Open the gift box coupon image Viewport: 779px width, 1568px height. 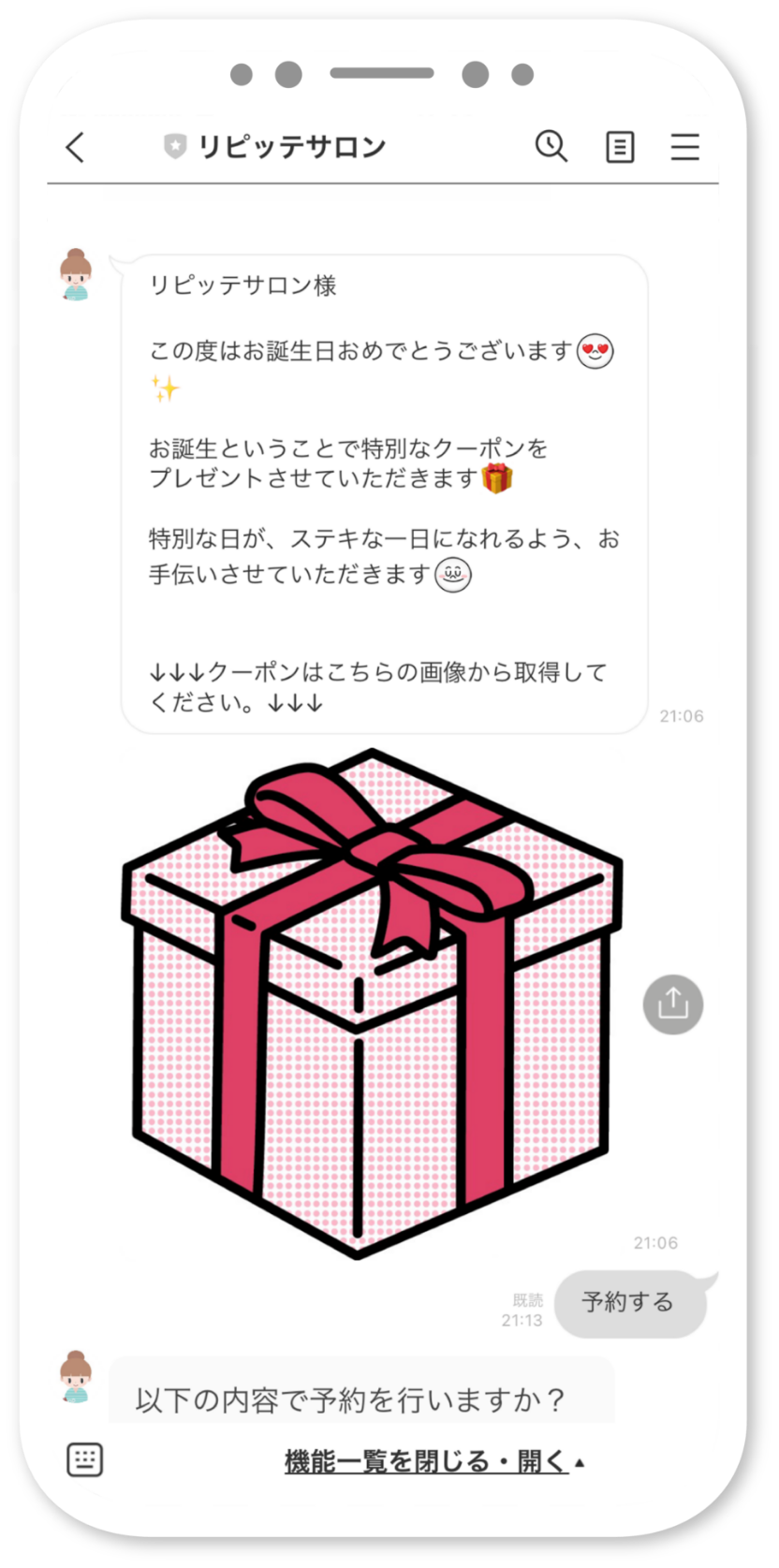click(x=373, y=1002)
